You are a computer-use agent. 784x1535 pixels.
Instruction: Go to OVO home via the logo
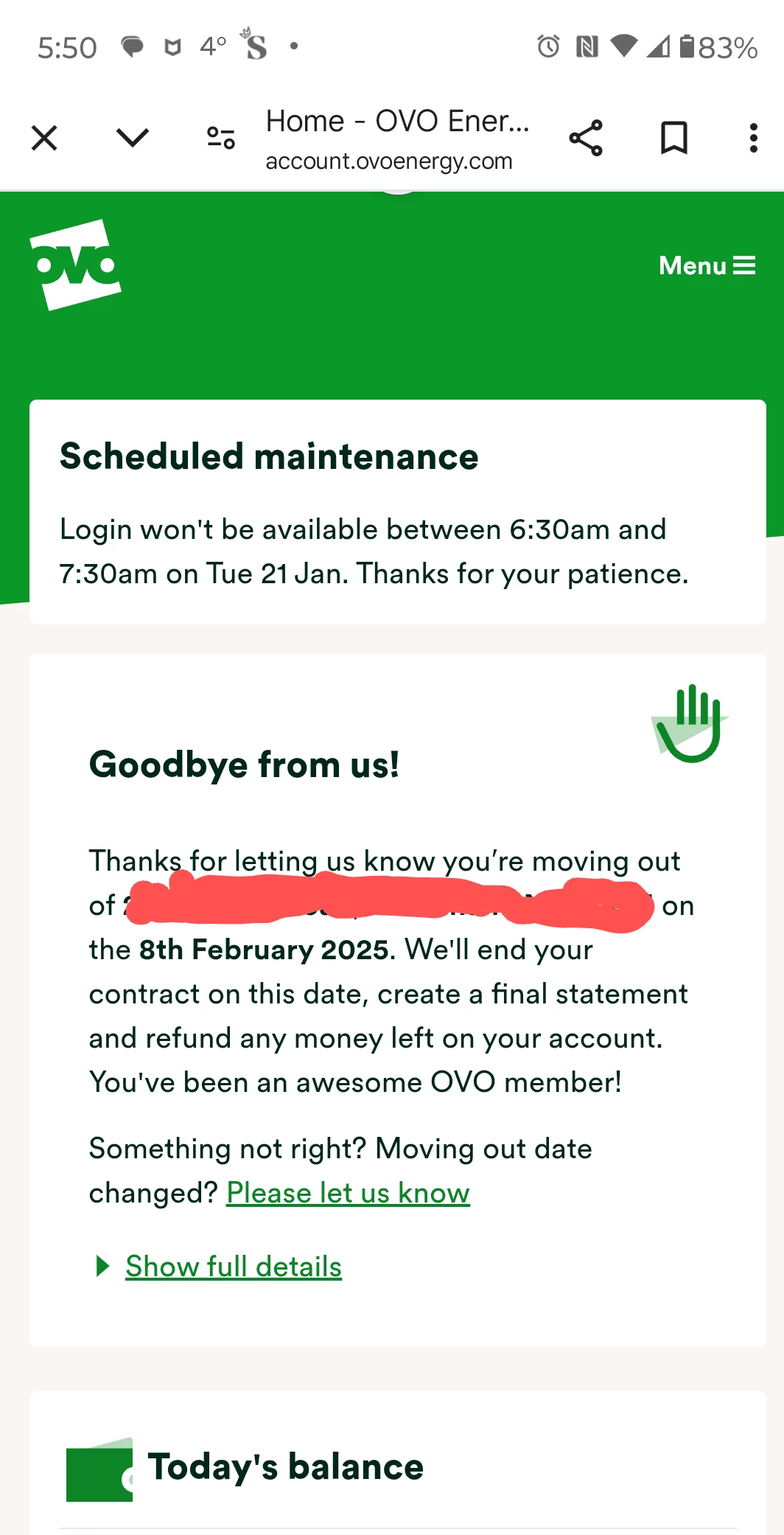[75, 265]
